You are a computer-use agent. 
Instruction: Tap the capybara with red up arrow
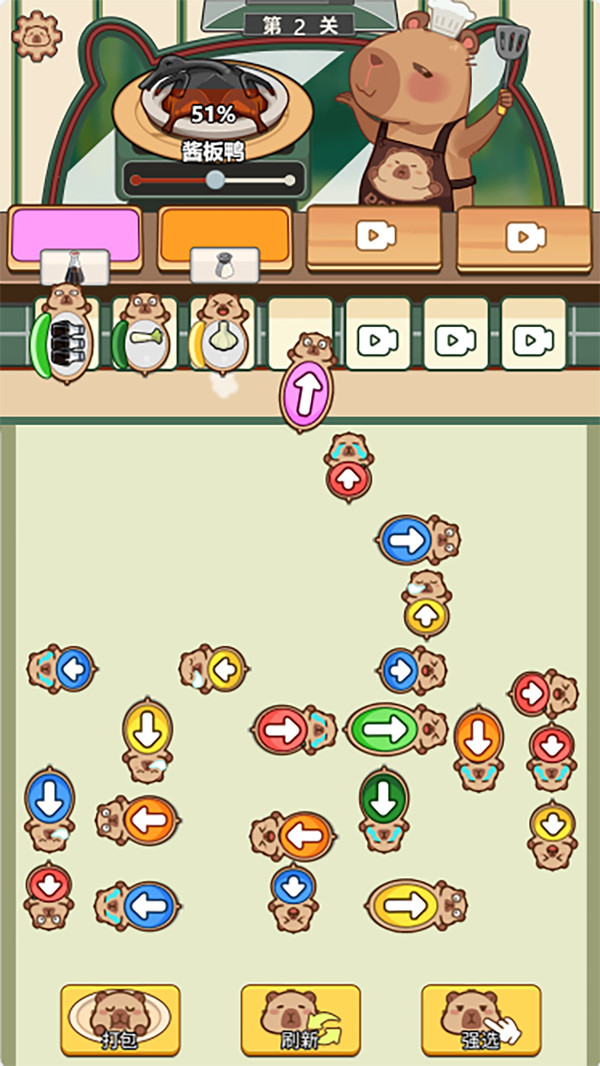click(349, 468)
